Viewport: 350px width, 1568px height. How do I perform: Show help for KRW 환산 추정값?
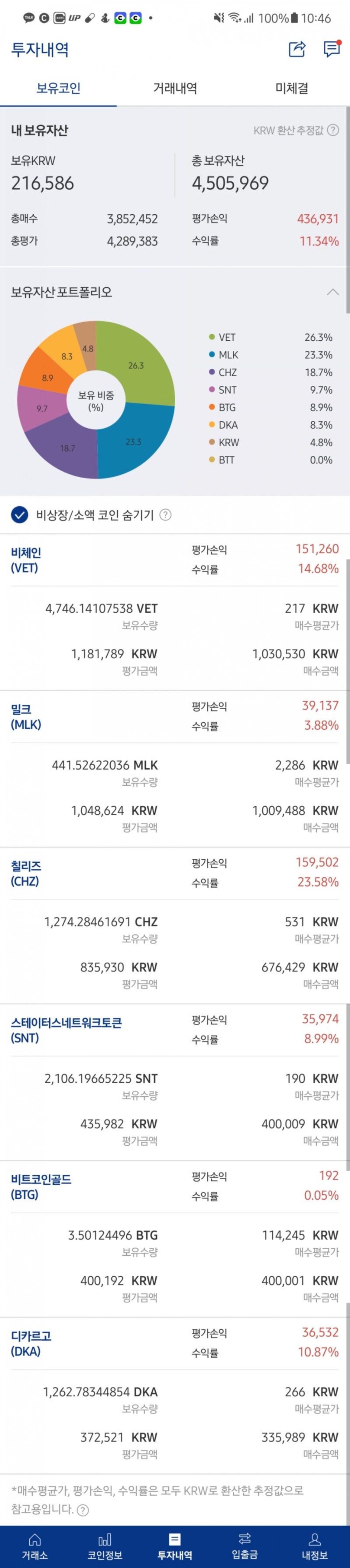tap(333, 130)
